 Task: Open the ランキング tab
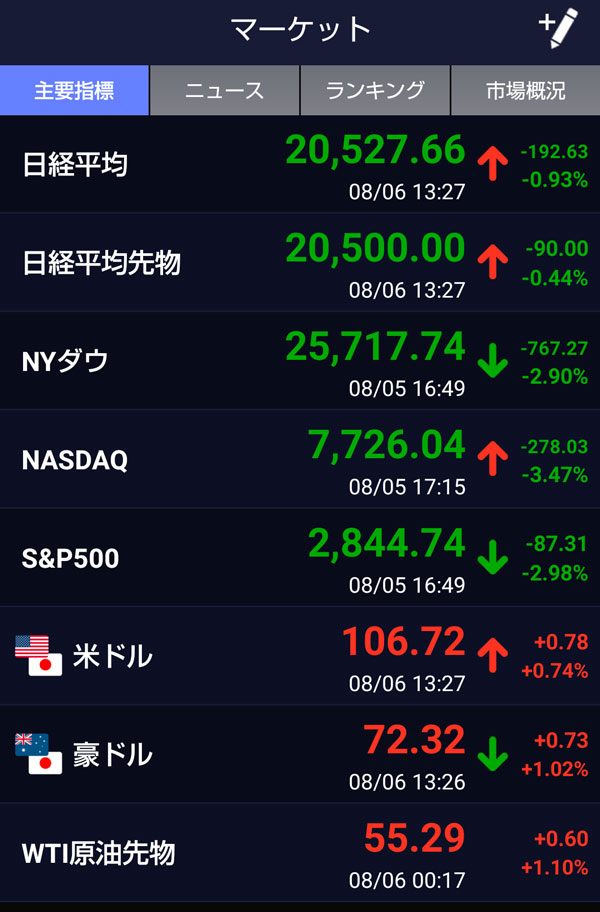(x=375, y=91)
